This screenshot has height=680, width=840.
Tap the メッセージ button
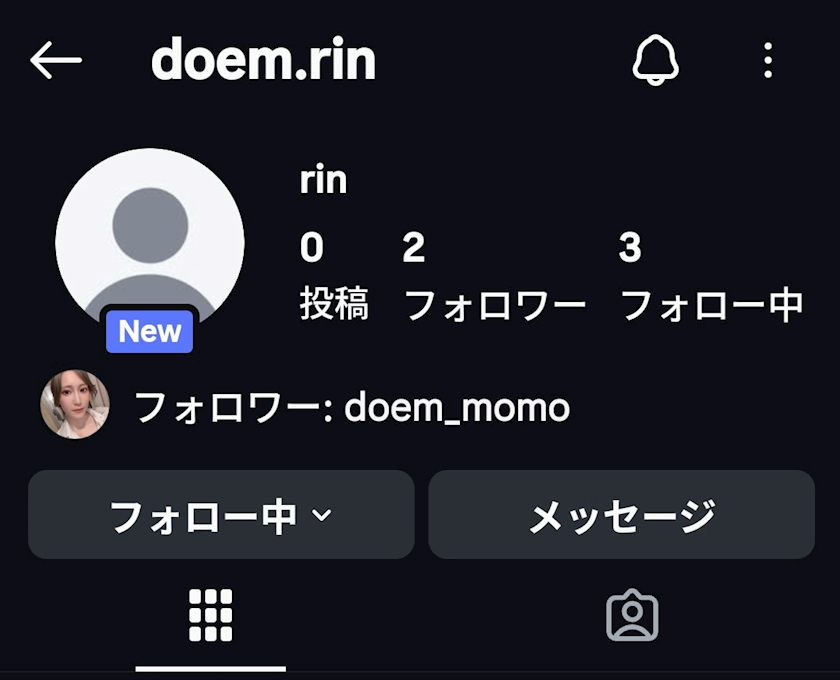(621, 515)
